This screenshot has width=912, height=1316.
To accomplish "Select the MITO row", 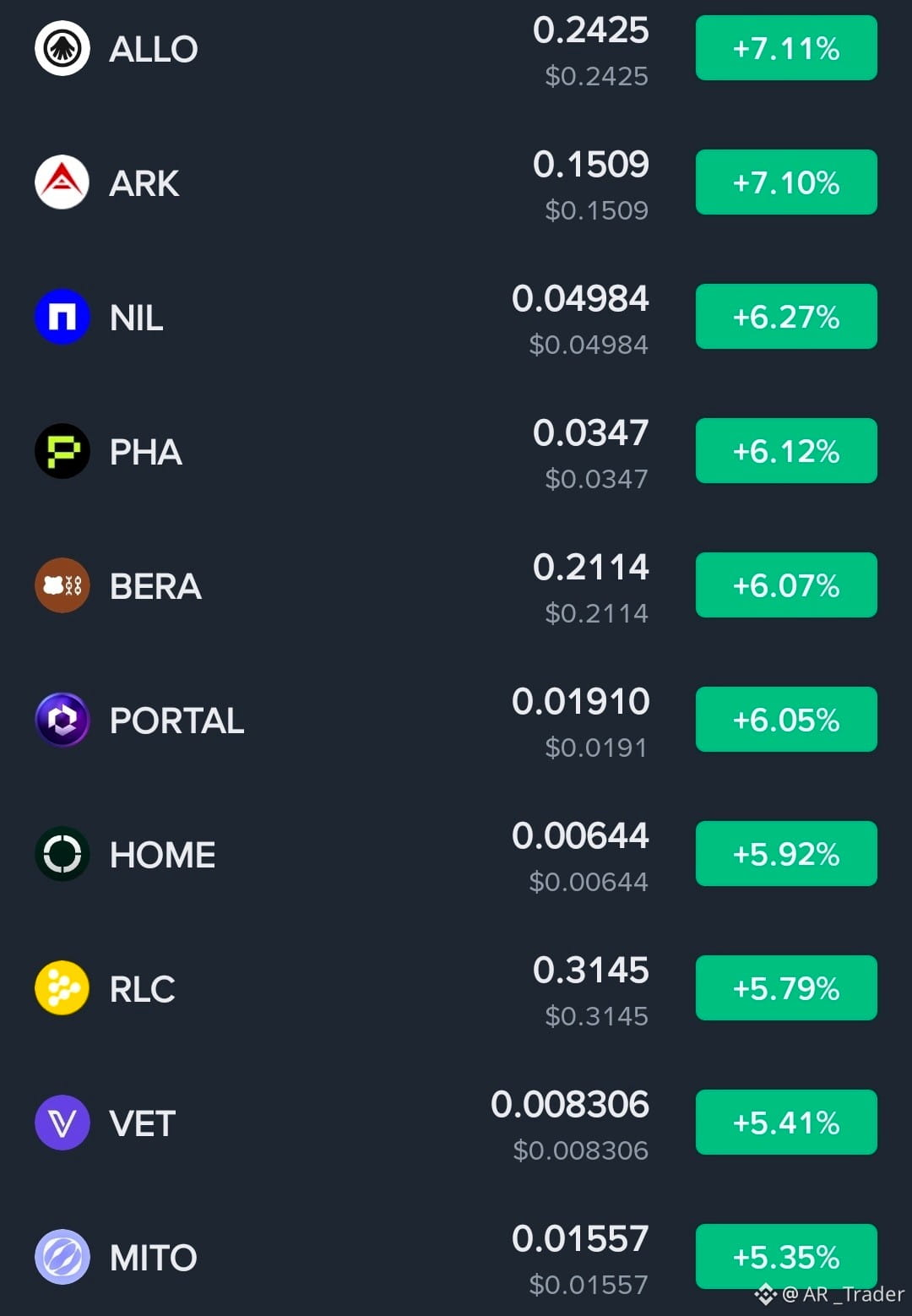I will click(x=456, y=1257).
